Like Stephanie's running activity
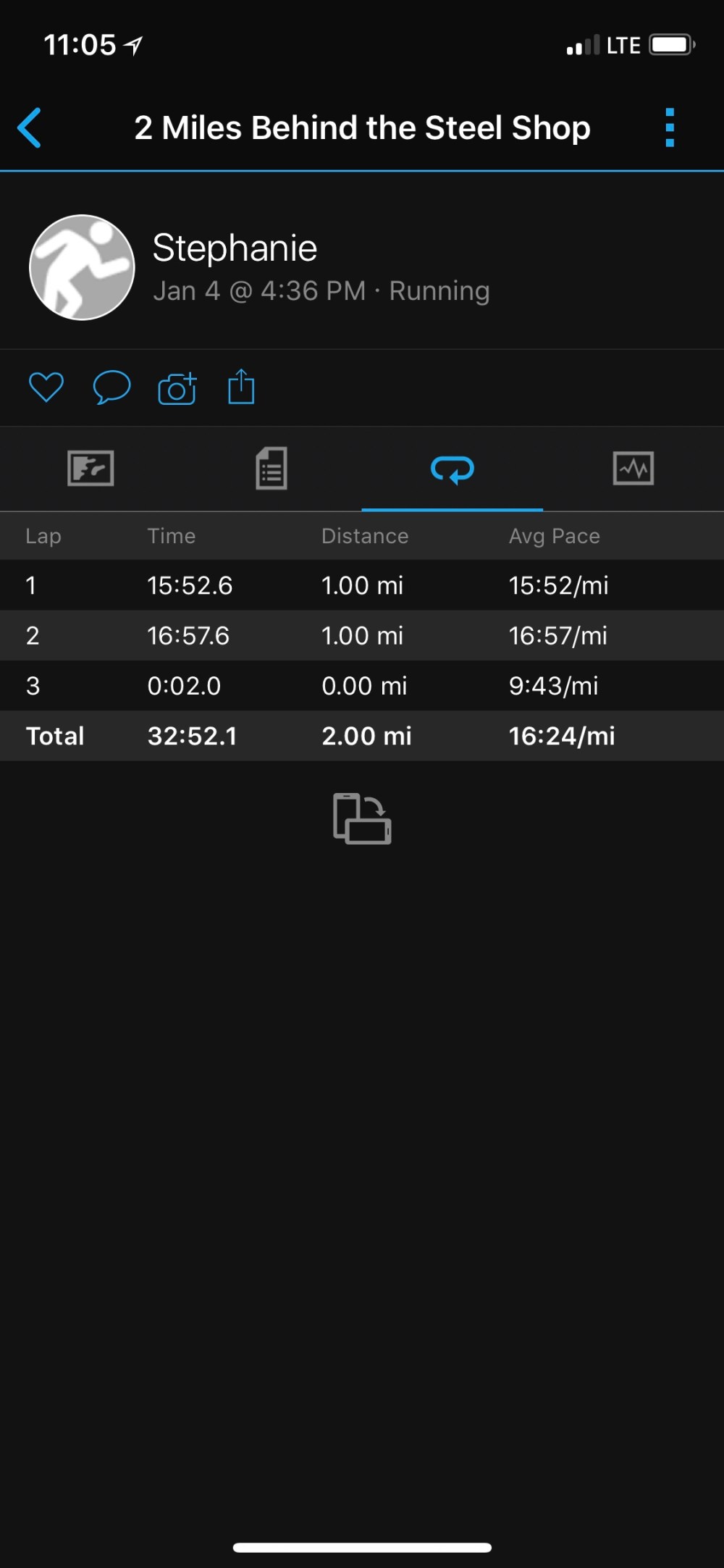Viewport: 724px width, 1568px height. [x=46, y=387]
